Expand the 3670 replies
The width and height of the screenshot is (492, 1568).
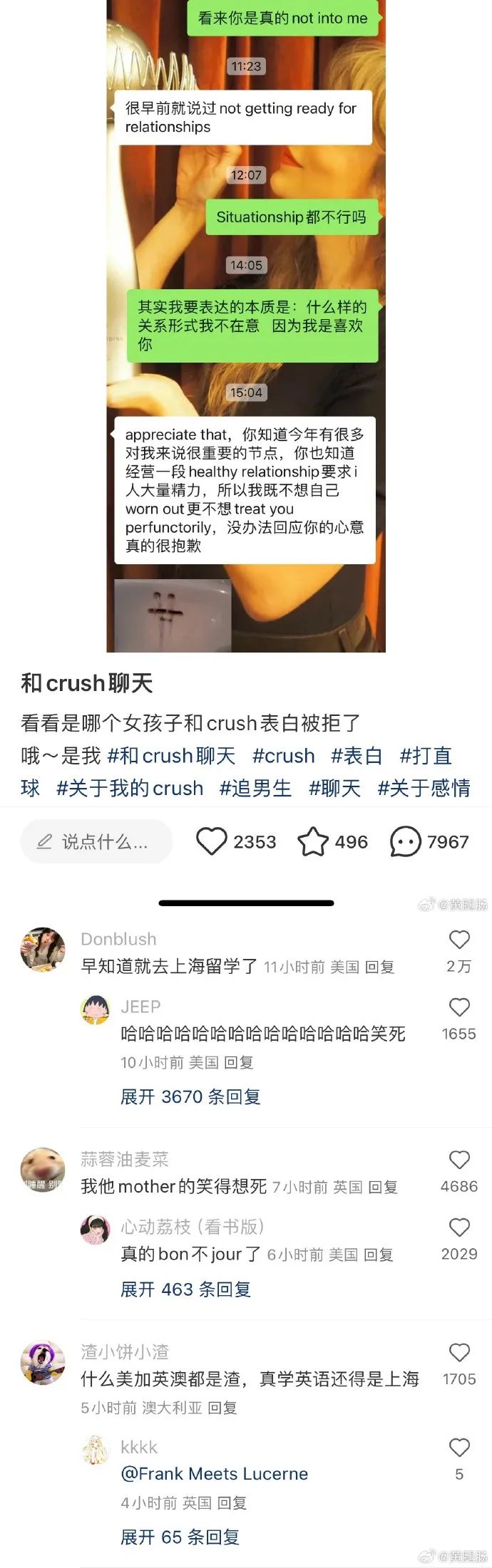click(x=190, y=1096)
